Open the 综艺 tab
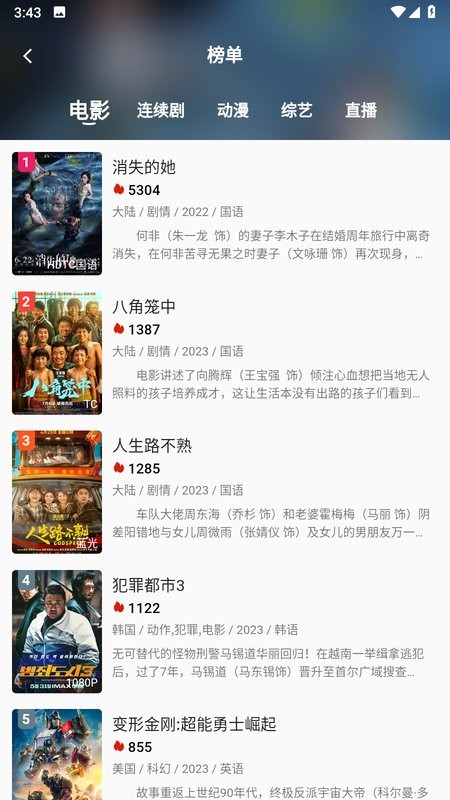The width and height of the screenshot is (450, 800). coord(296,110)
